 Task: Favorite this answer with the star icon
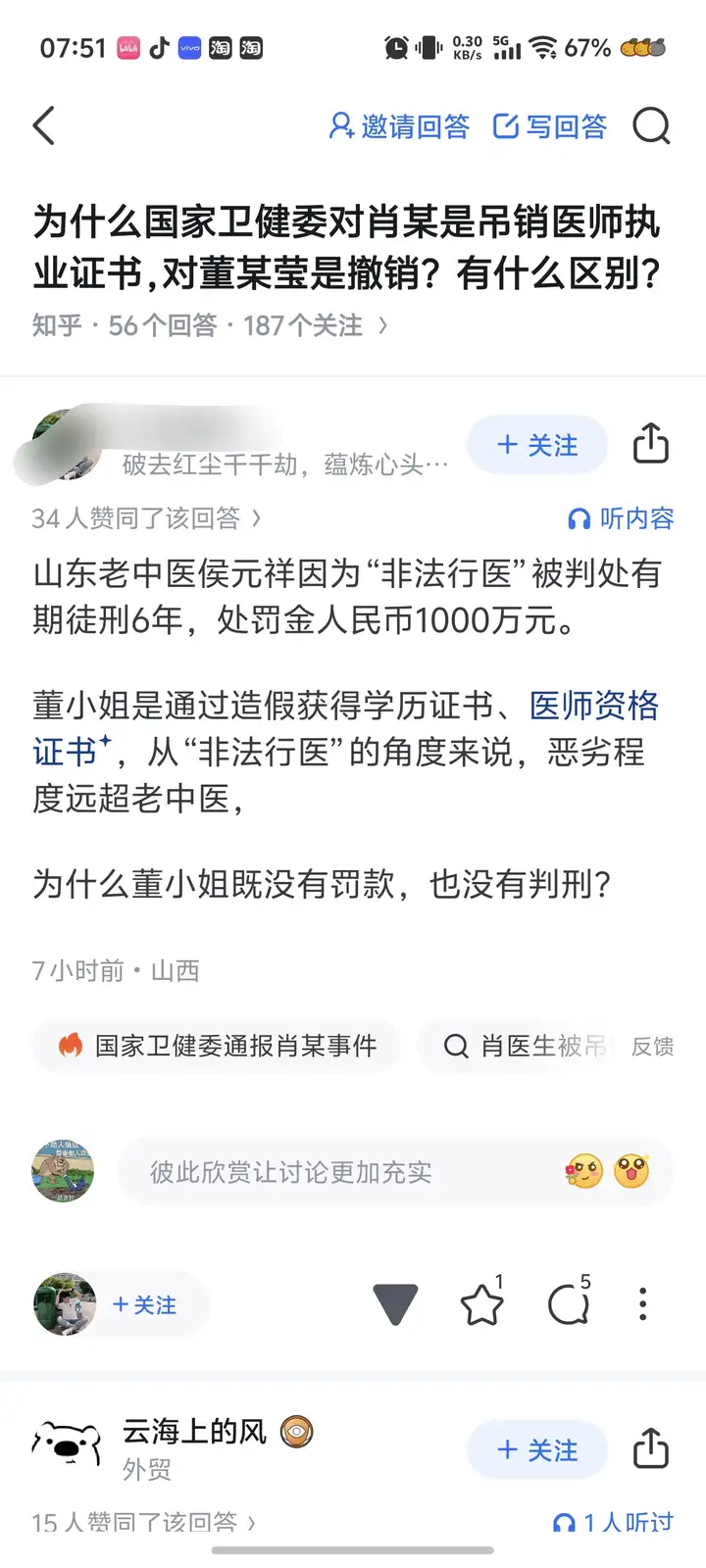click(x=481, y=1304)
